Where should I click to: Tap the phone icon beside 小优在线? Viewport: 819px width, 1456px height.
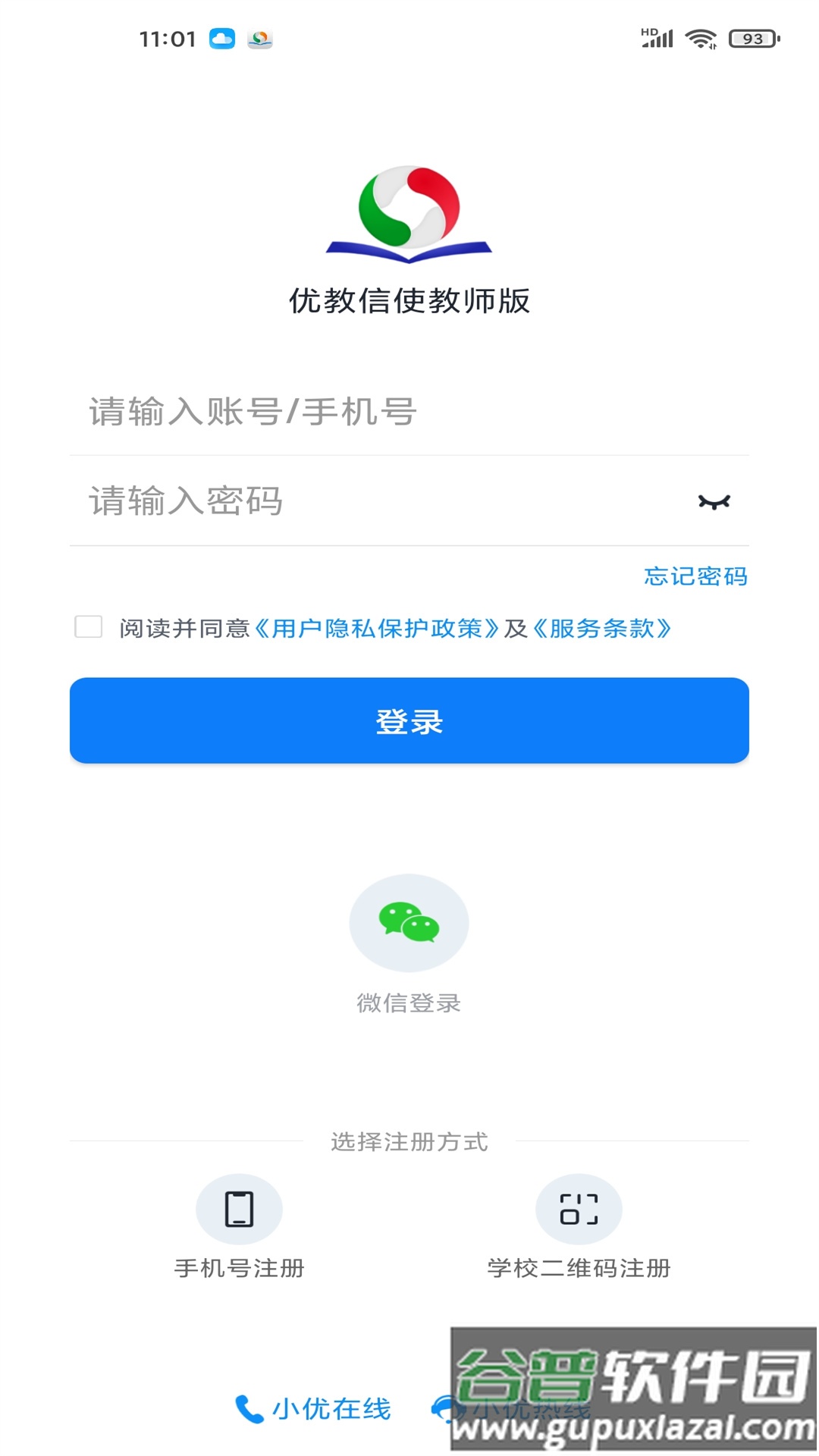pos(248,1407)
